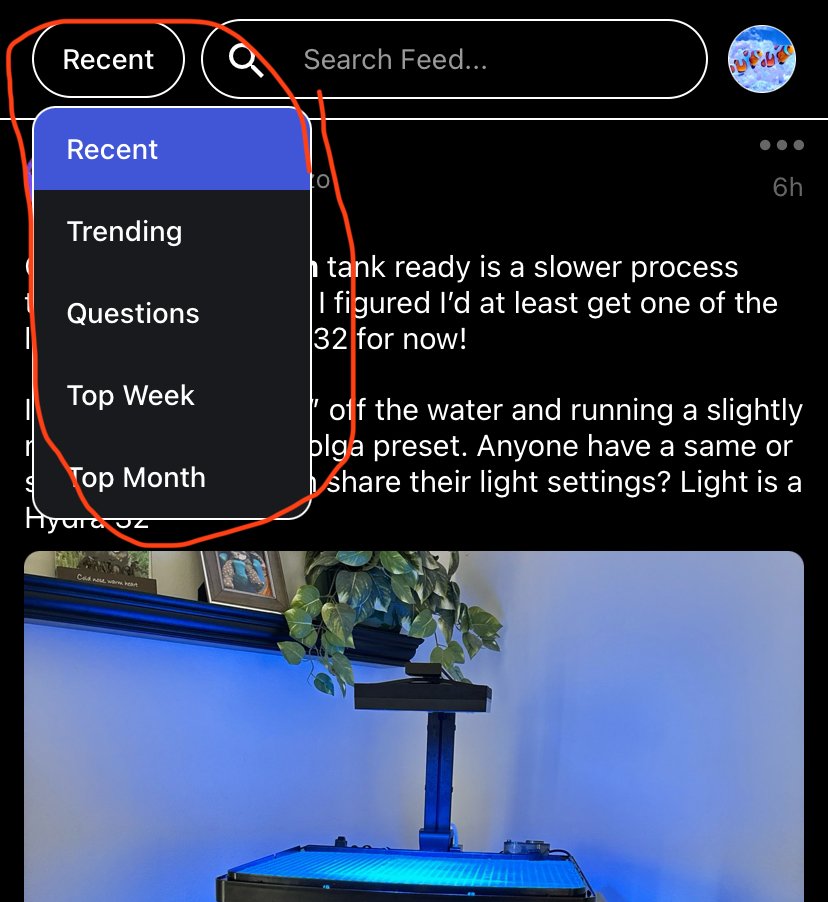Open the post's three-dot options menu
The image size is (828, 902).
tap(781, 146)
